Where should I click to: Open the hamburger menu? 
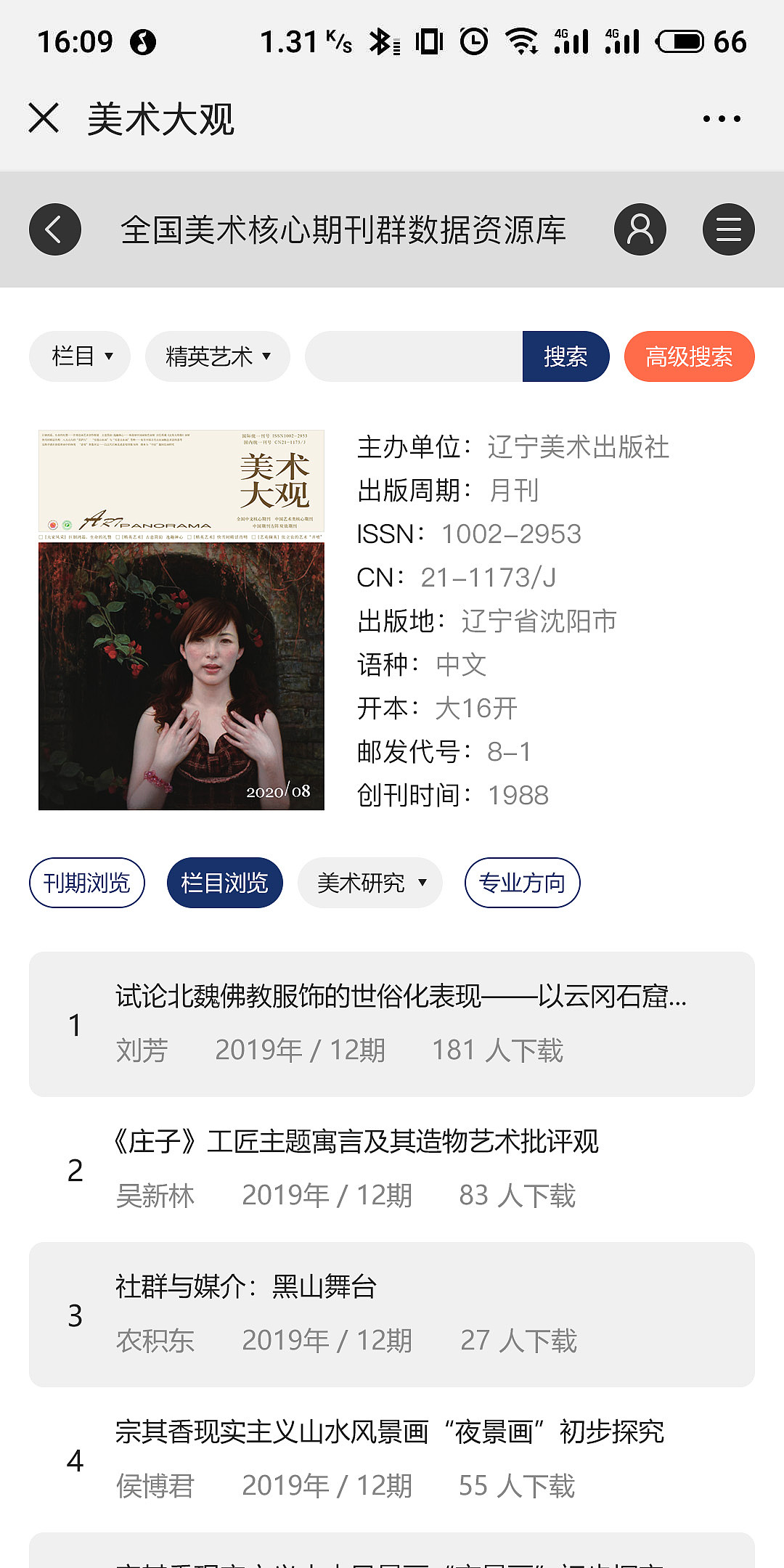coord(728,229)
